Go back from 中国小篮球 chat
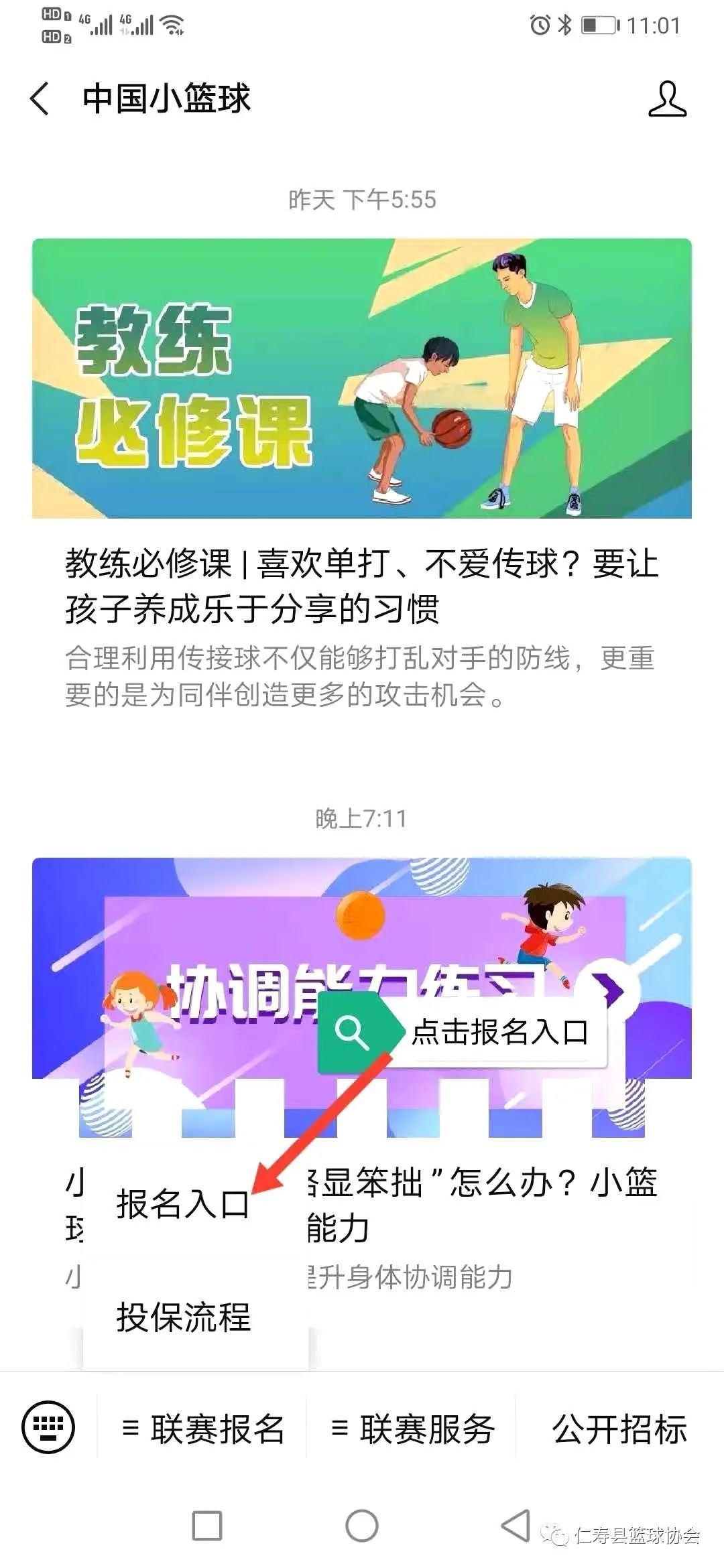The image size is (724, 1568). tap(40, 99)
